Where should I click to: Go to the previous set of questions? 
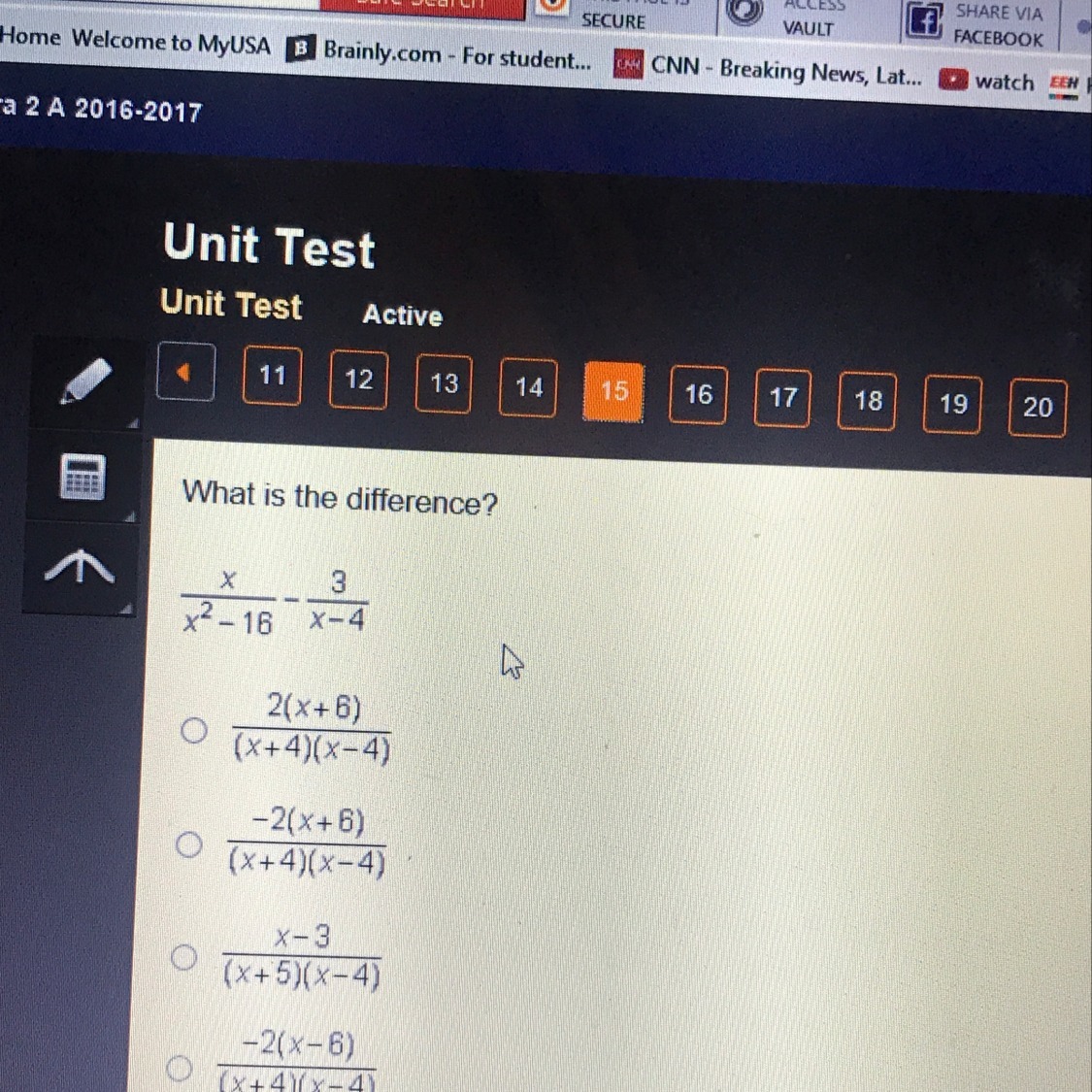point(186,372)
